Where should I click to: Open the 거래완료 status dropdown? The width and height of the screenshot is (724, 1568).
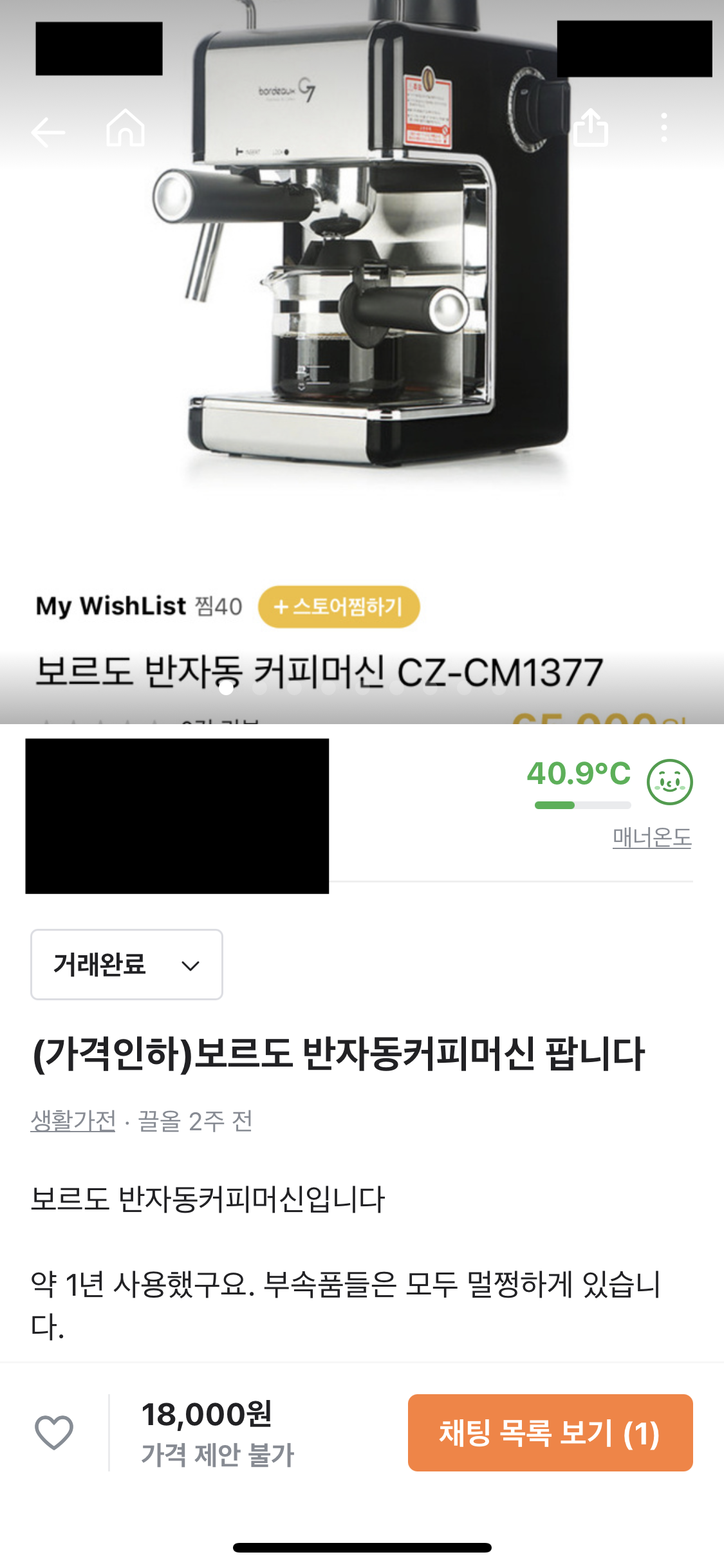(126, 964)
